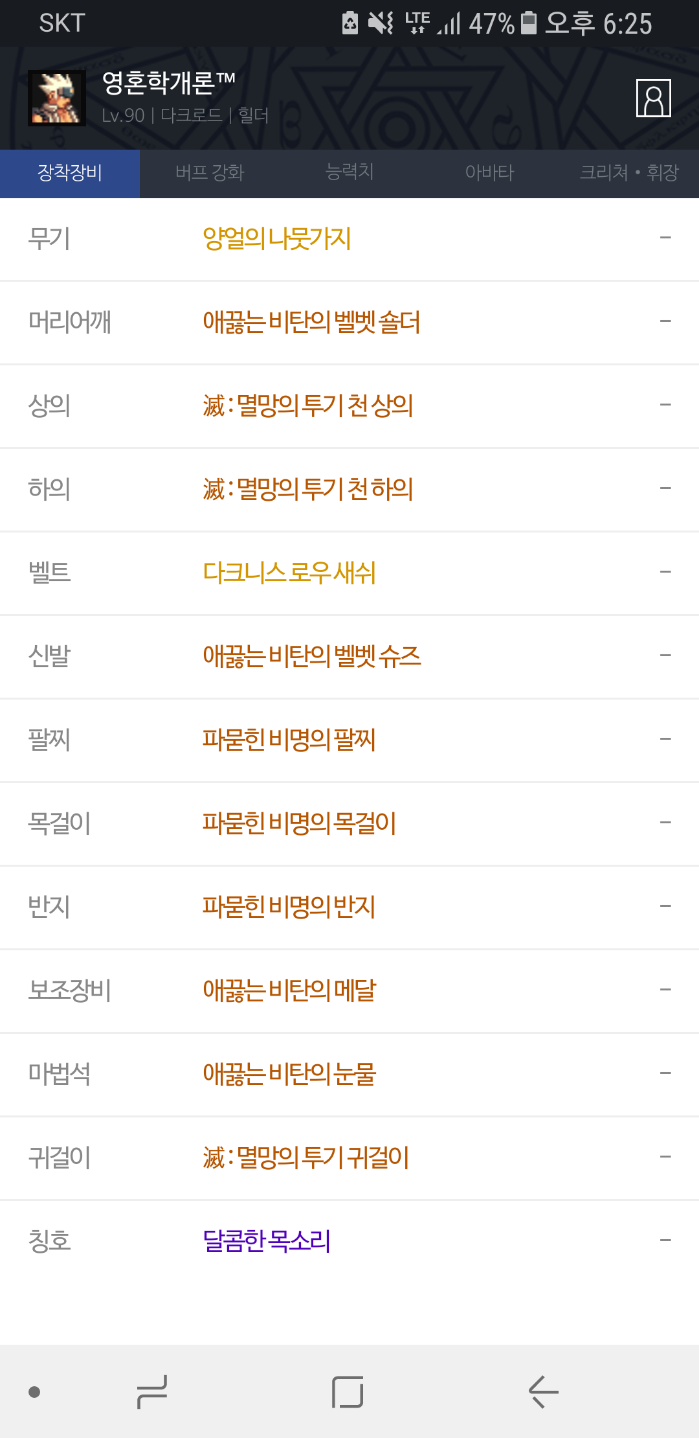Open the 크리쳐 • 휘장 tab
699x1438 pixels.
[628, 173]
